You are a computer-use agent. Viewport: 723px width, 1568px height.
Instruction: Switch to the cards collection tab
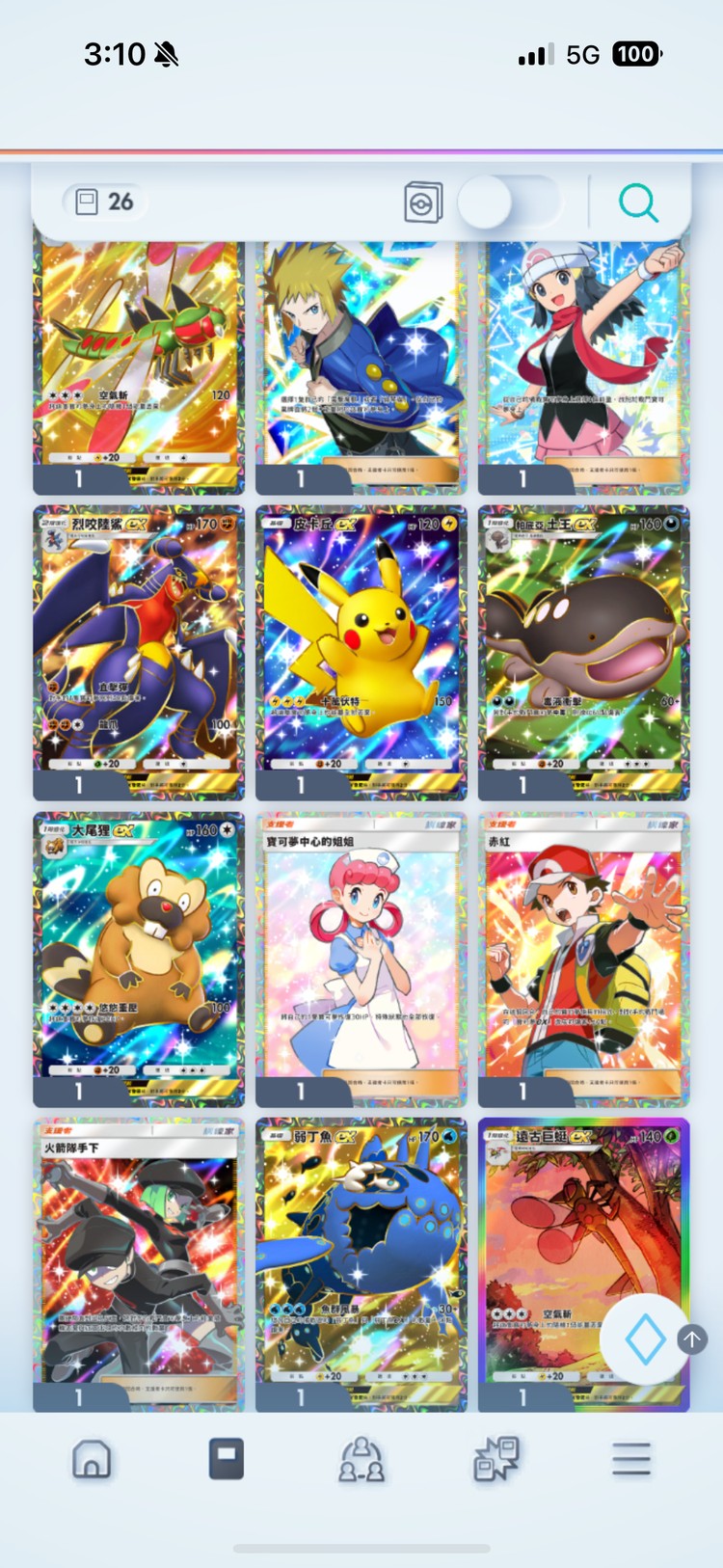[227, 1459]
